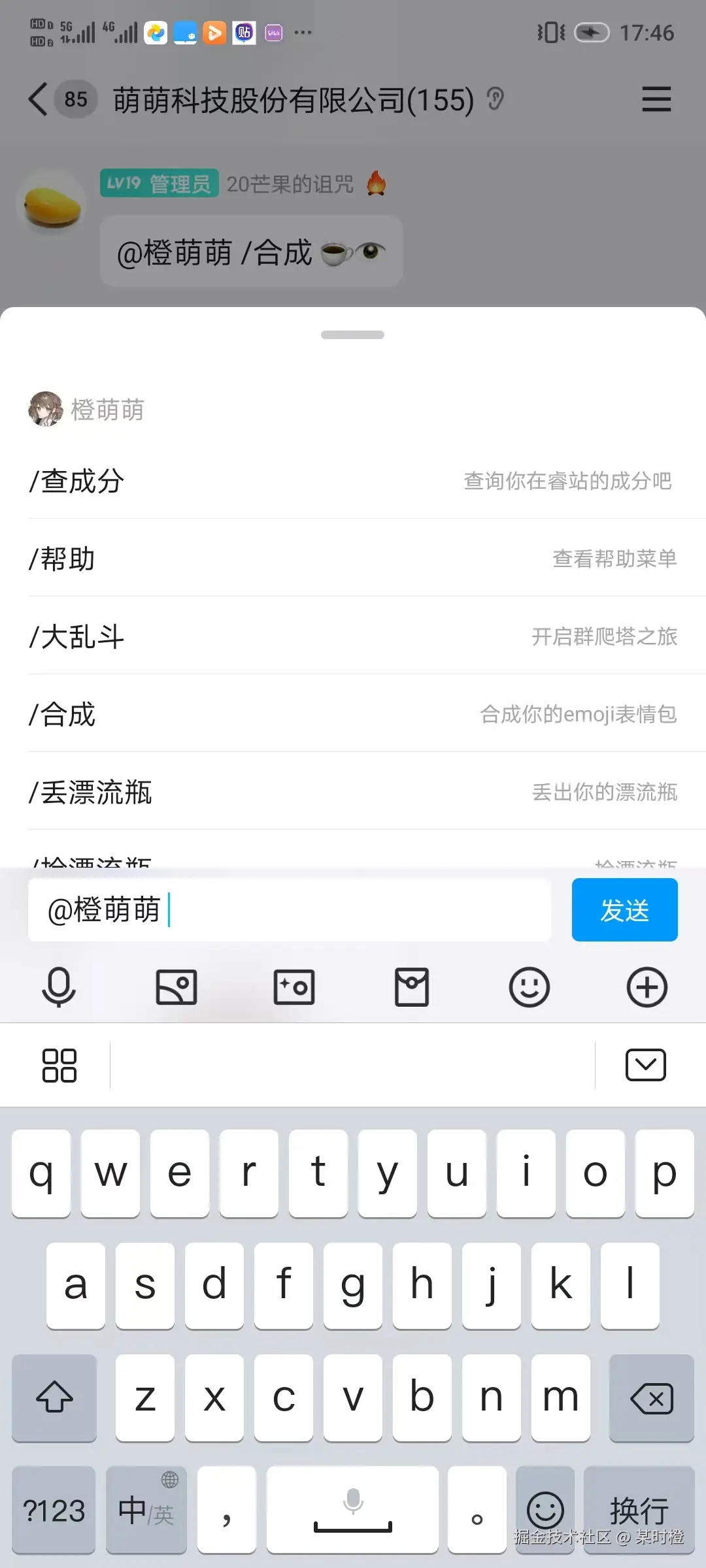This screenshot has width=706, height=1568.
Task: Switch keyboard language with 中/英 key
Action: tap(146, 1511)
